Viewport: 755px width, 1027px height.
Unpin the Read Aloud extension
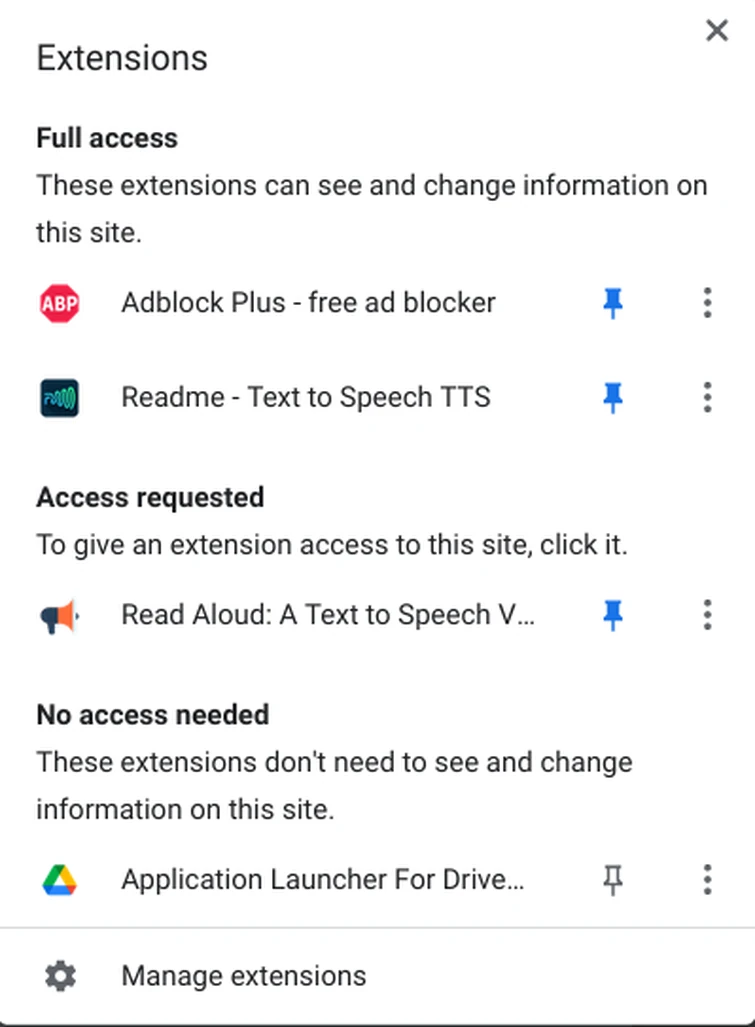pyautogui.click(x=613, y=615)
